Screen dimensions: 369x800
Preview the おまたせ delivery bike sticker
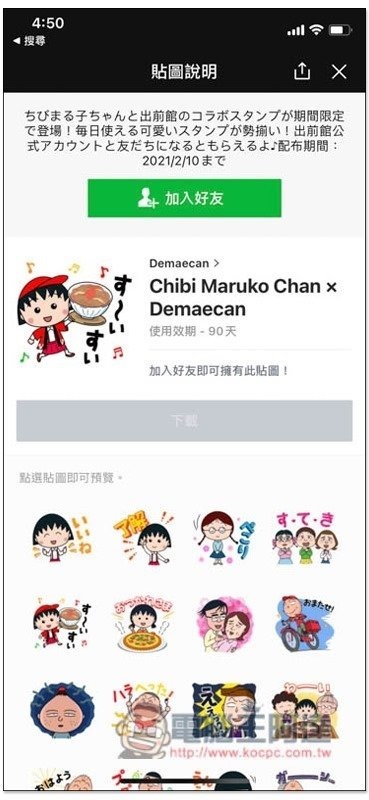307,623
